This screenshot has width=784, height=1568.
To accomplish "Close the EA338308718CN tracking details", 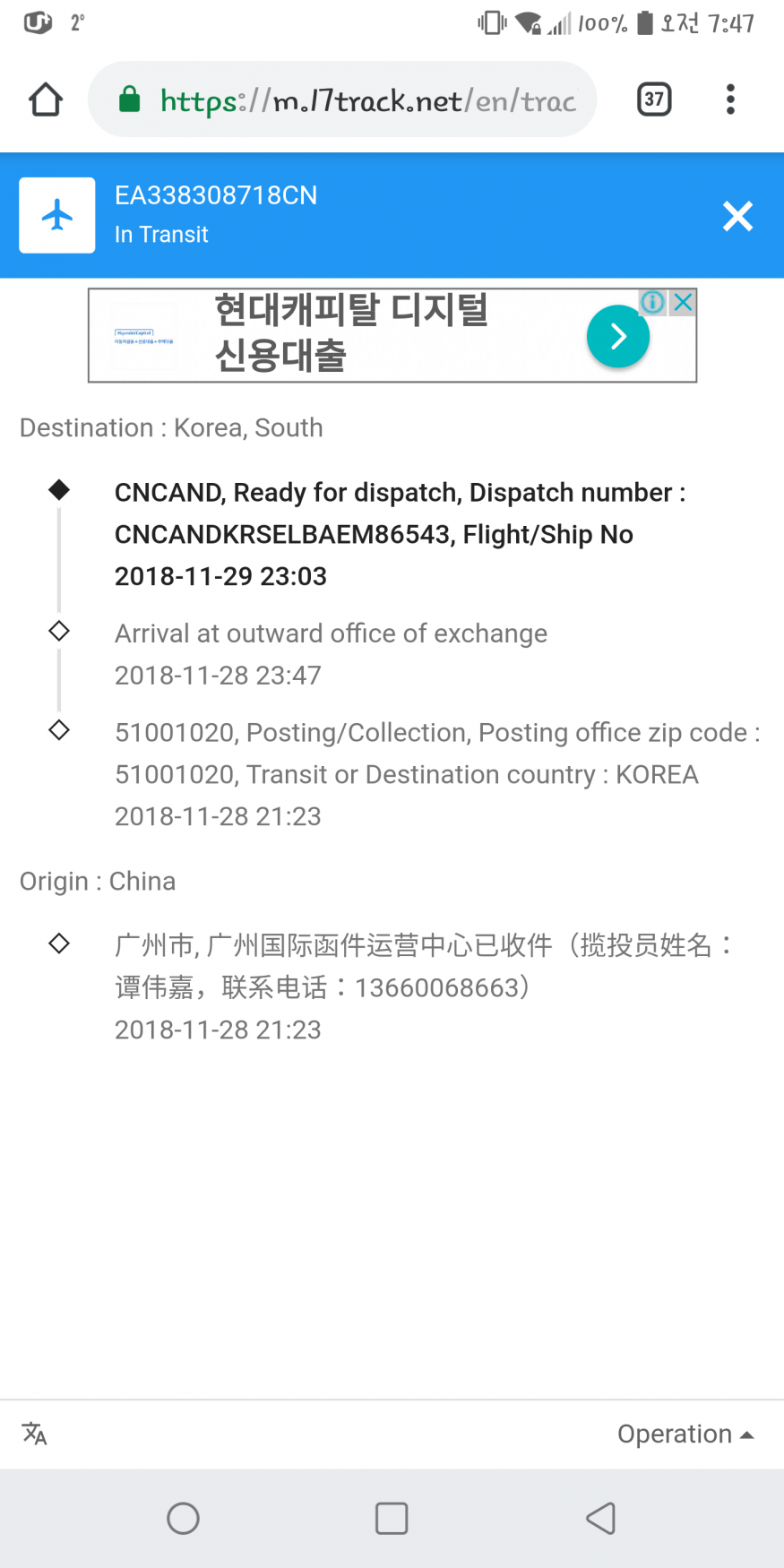I will [737, 216].
